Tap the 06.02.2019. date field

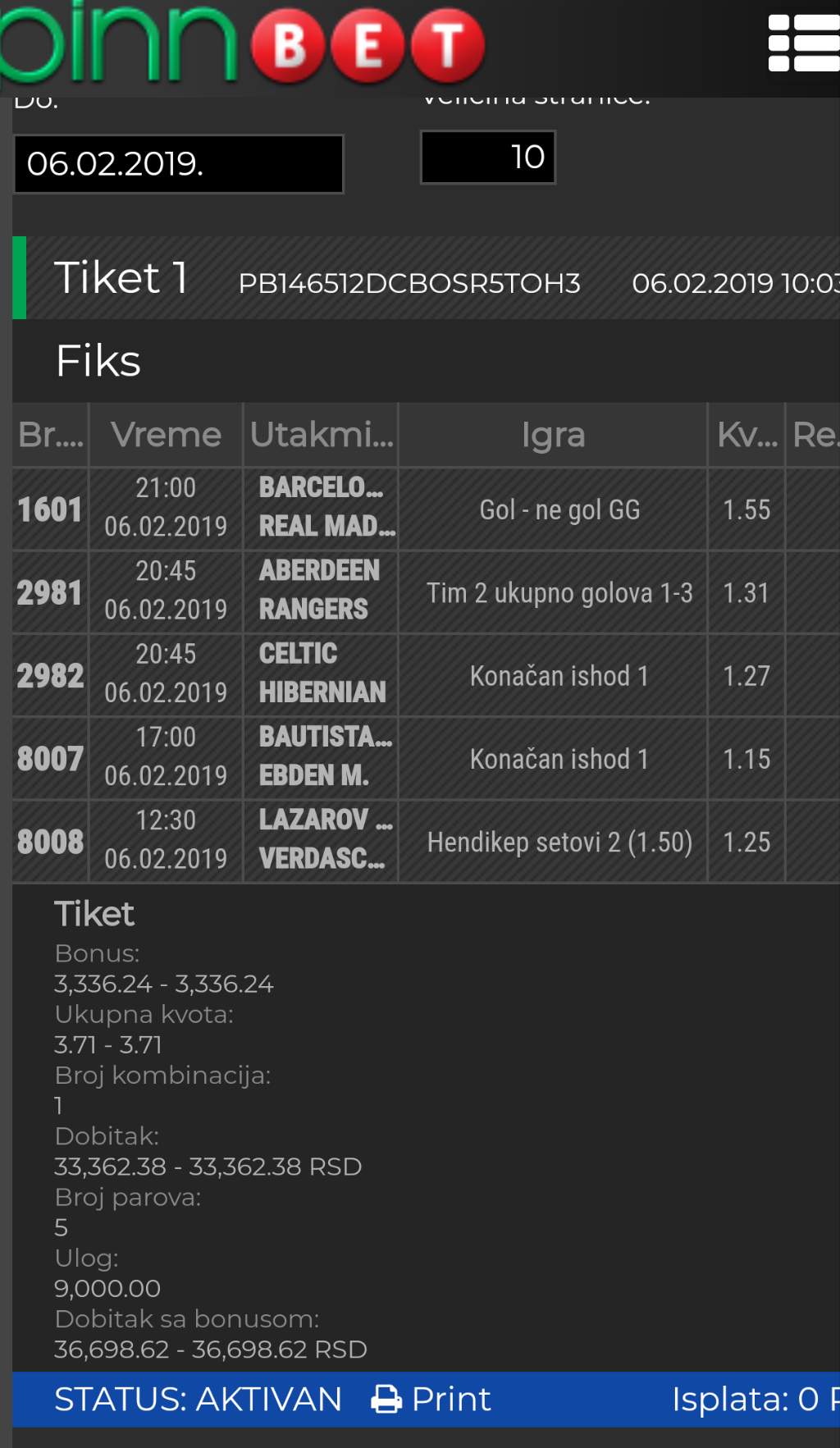[x=179, y=164]
